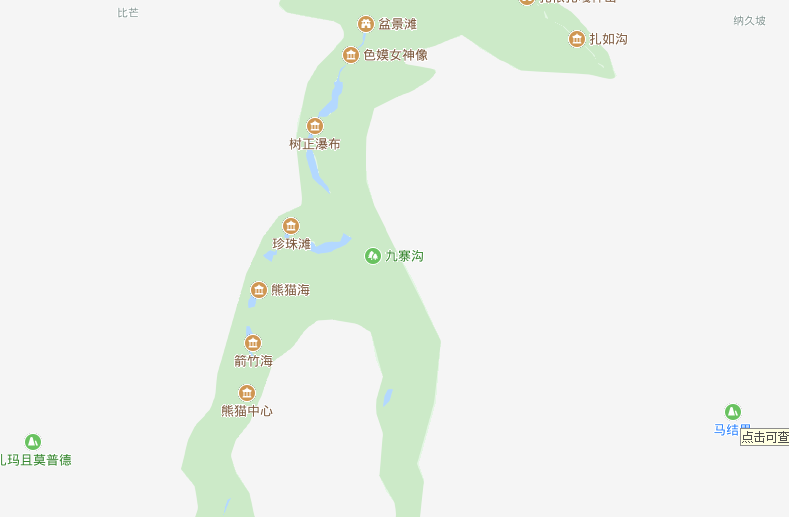Screen dimensions: 789x518
Task: Select the 熊猫海 marker
Action: tap(259, 290)
